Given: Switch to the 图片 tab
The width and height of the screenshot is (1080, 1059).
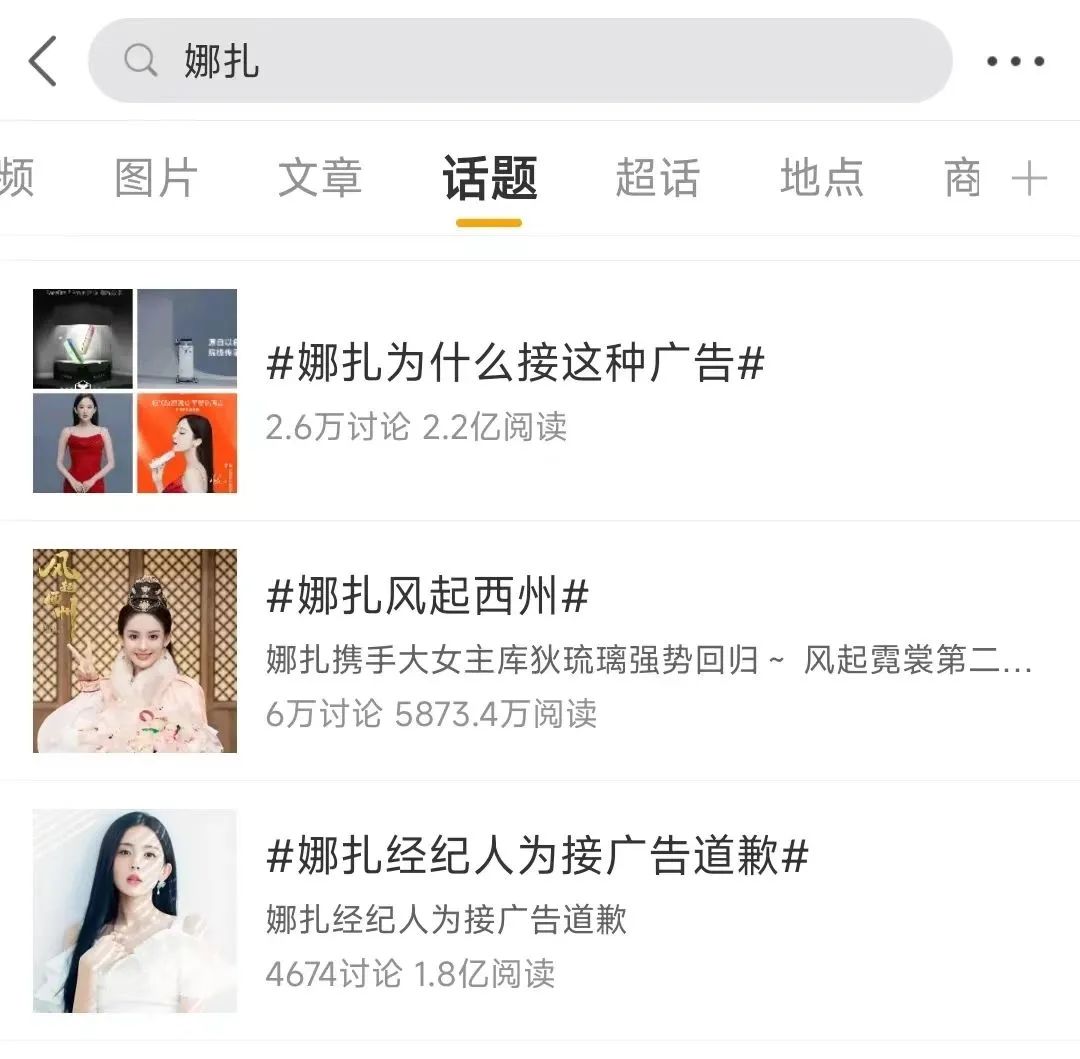Looking at the screenshot, I should coord(156,179).
